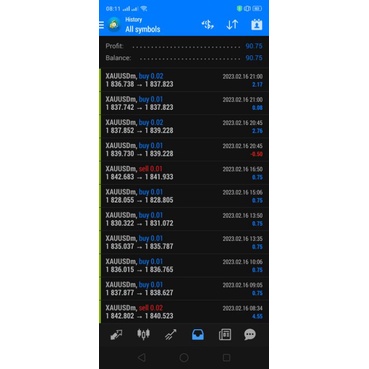Open the losing trade with -0.50

pyautogui.click(x=184, y=150)
